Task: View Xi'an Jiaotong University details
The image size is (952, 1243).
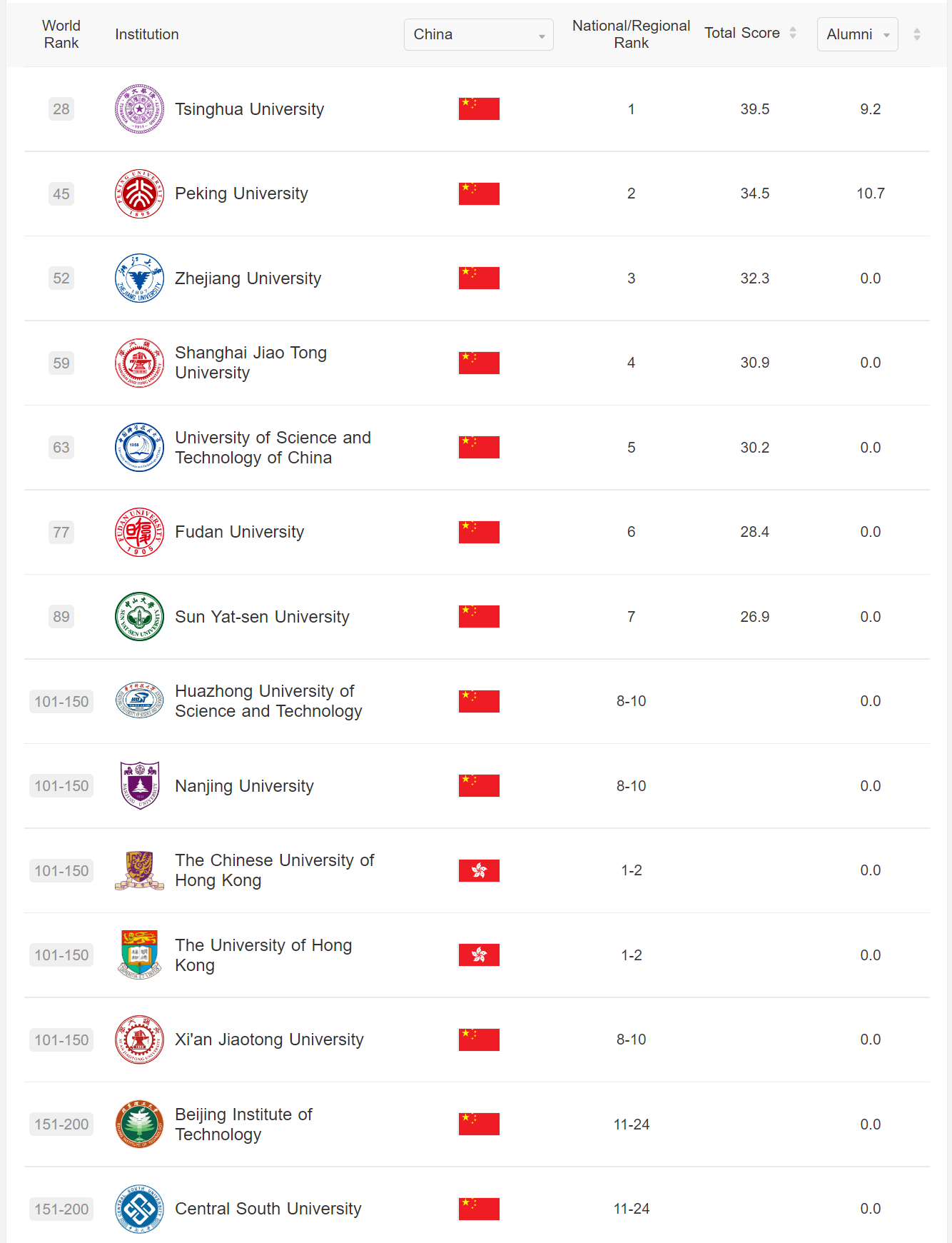Action: (x=269, y=1040)
